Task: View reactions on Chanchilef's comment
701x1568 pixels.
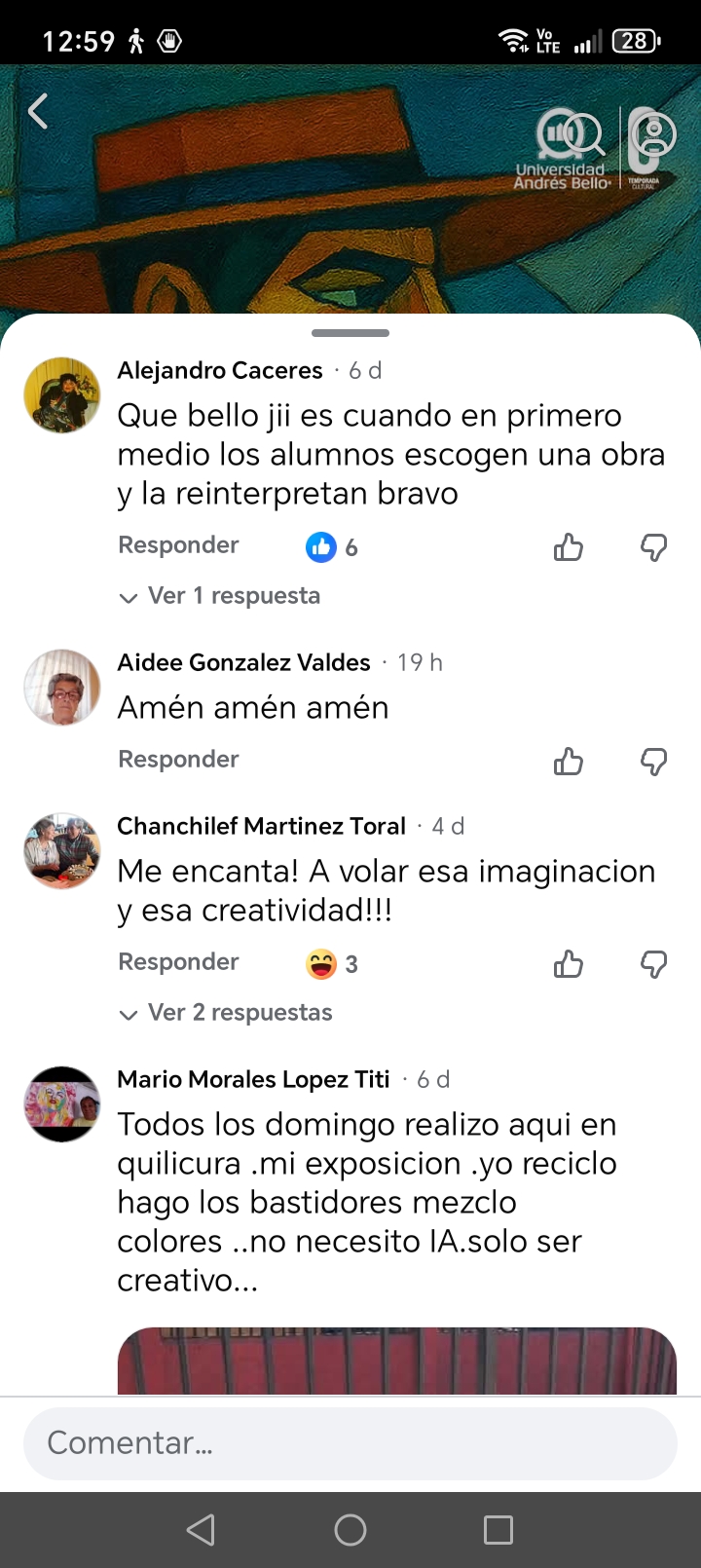Action: click(332, 964)
